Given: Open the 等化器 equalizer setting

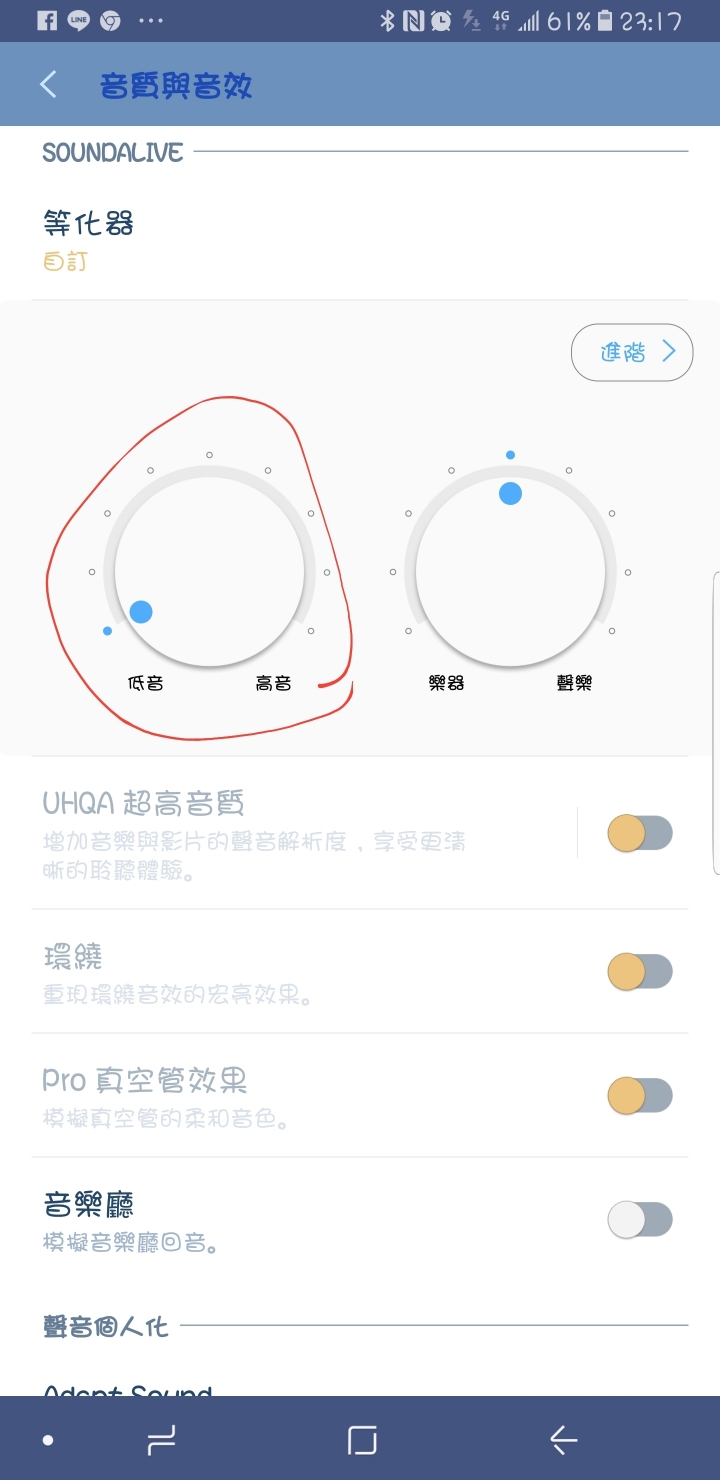Looking at the screenshot, I should coord(360,241).
